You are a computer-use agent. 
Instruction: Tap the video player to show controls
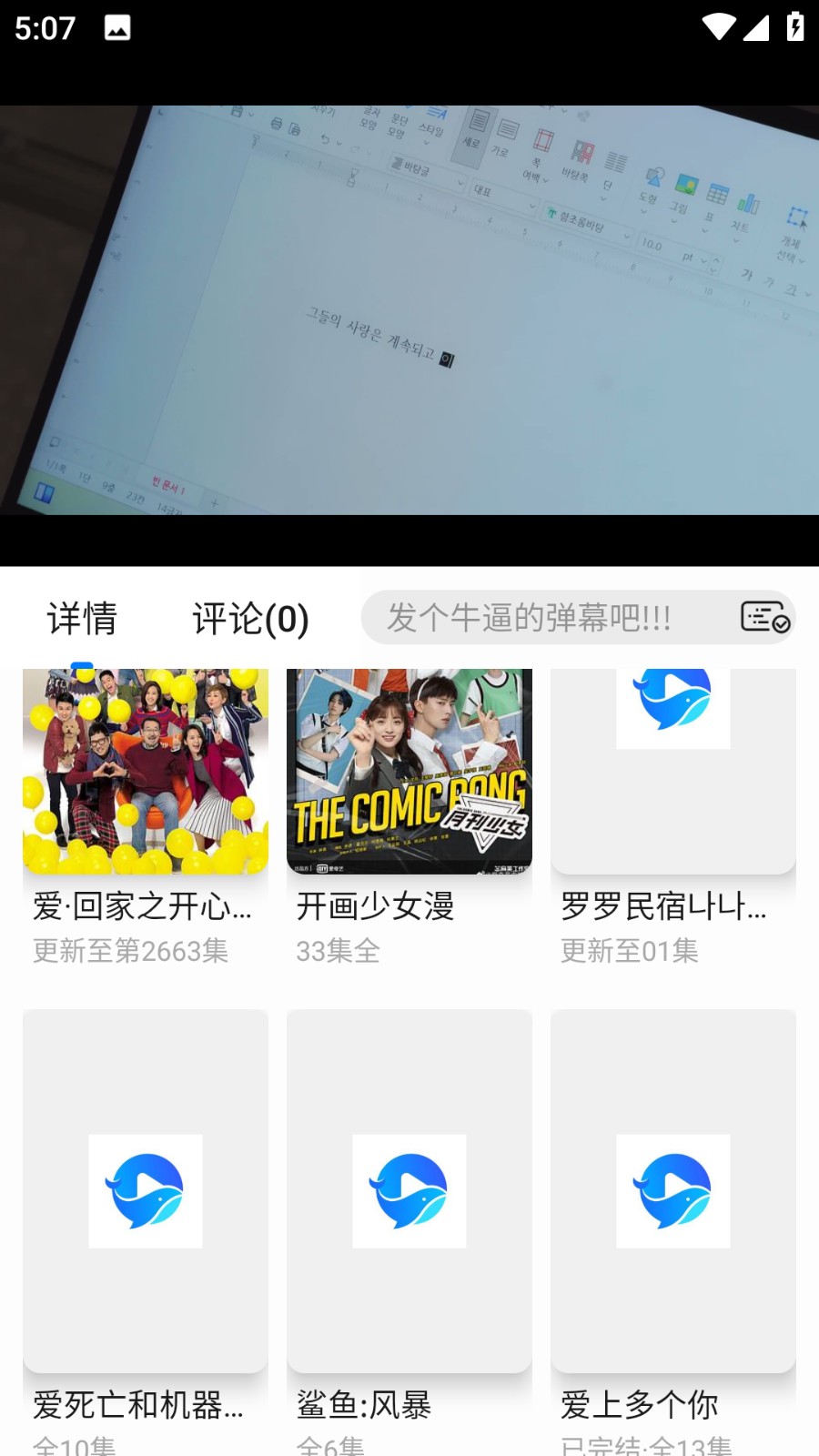[409, 309]
